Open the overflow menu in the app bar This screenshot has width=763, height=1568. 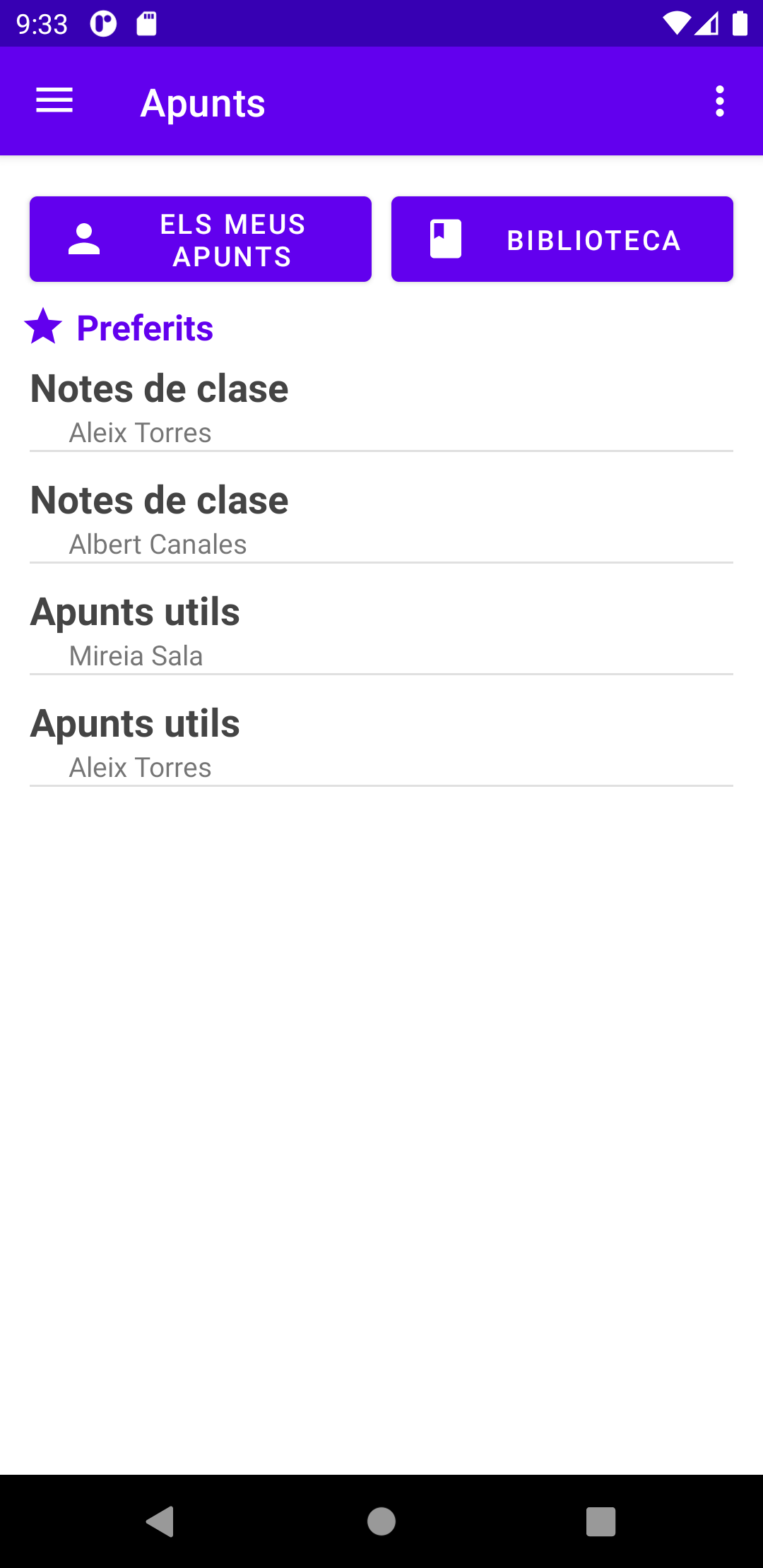719,101
